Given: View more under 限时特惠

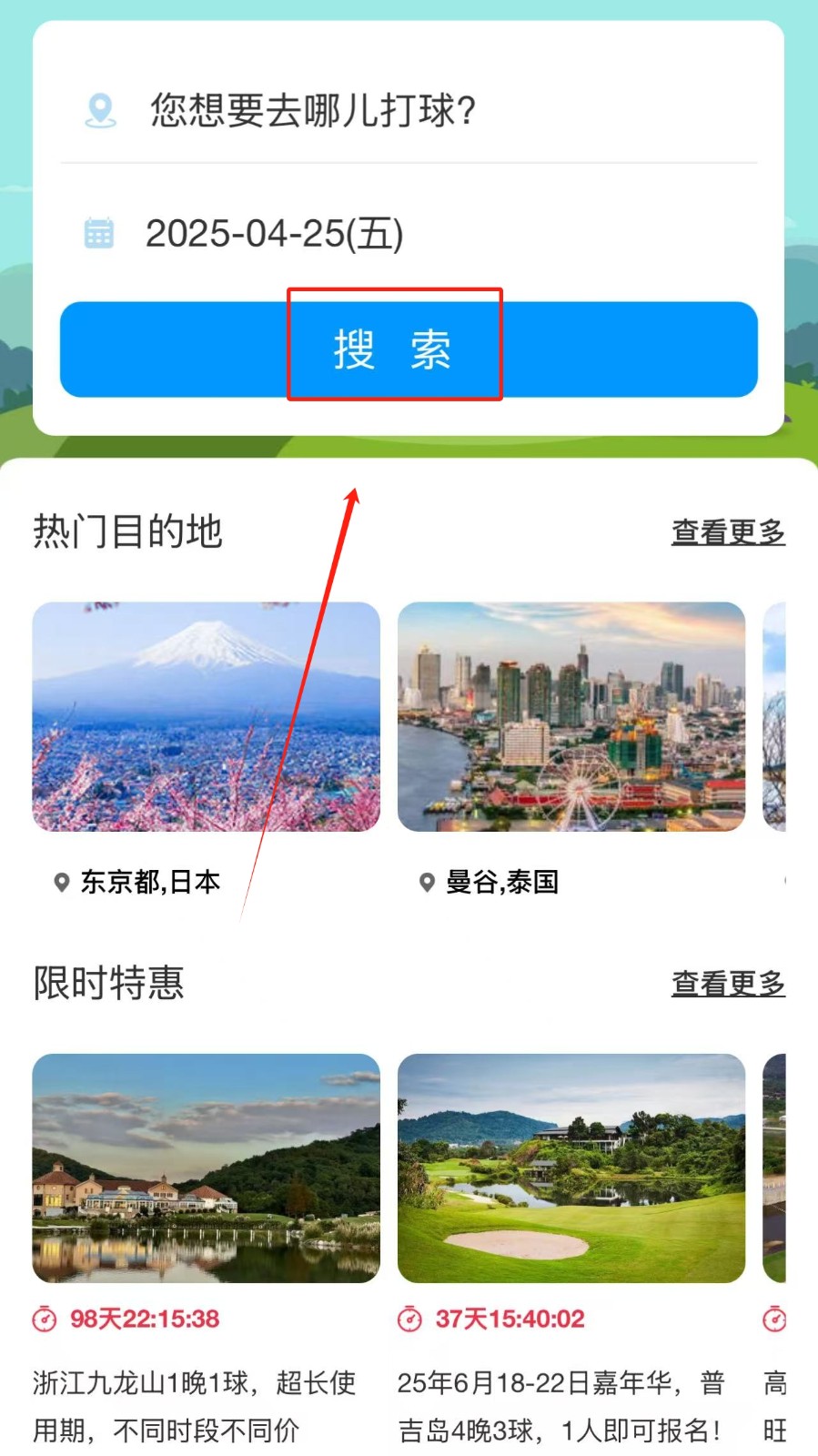Looking at the screenshot, I should [727, 984].
